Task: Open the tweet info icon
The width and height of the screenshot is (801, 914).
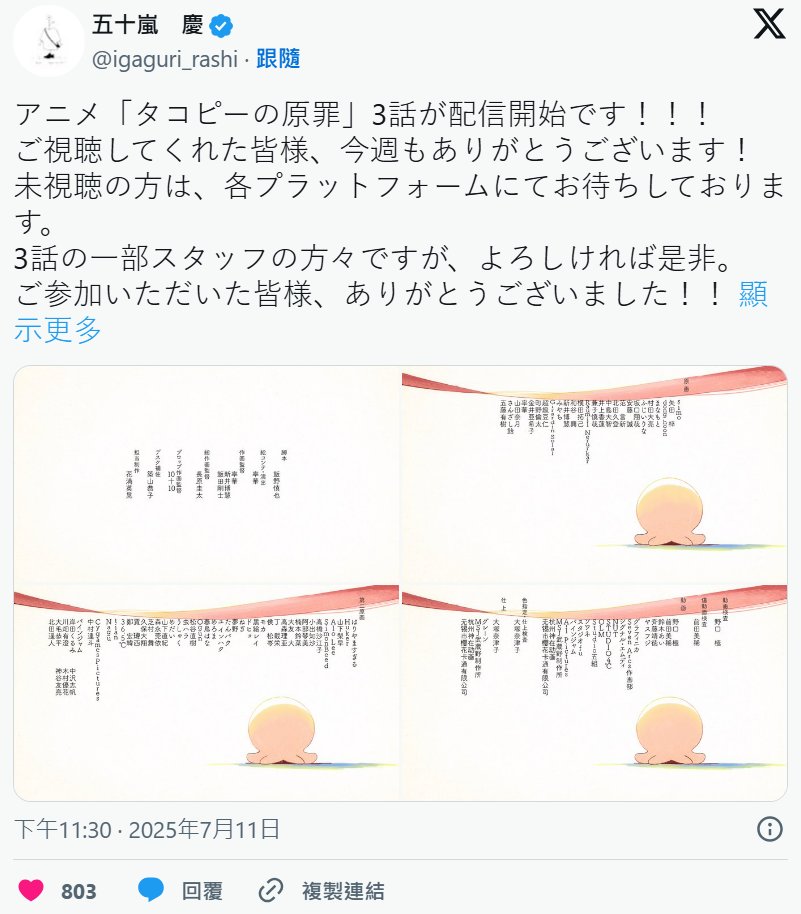Action: pyautogui.click(x=769, y=829)
